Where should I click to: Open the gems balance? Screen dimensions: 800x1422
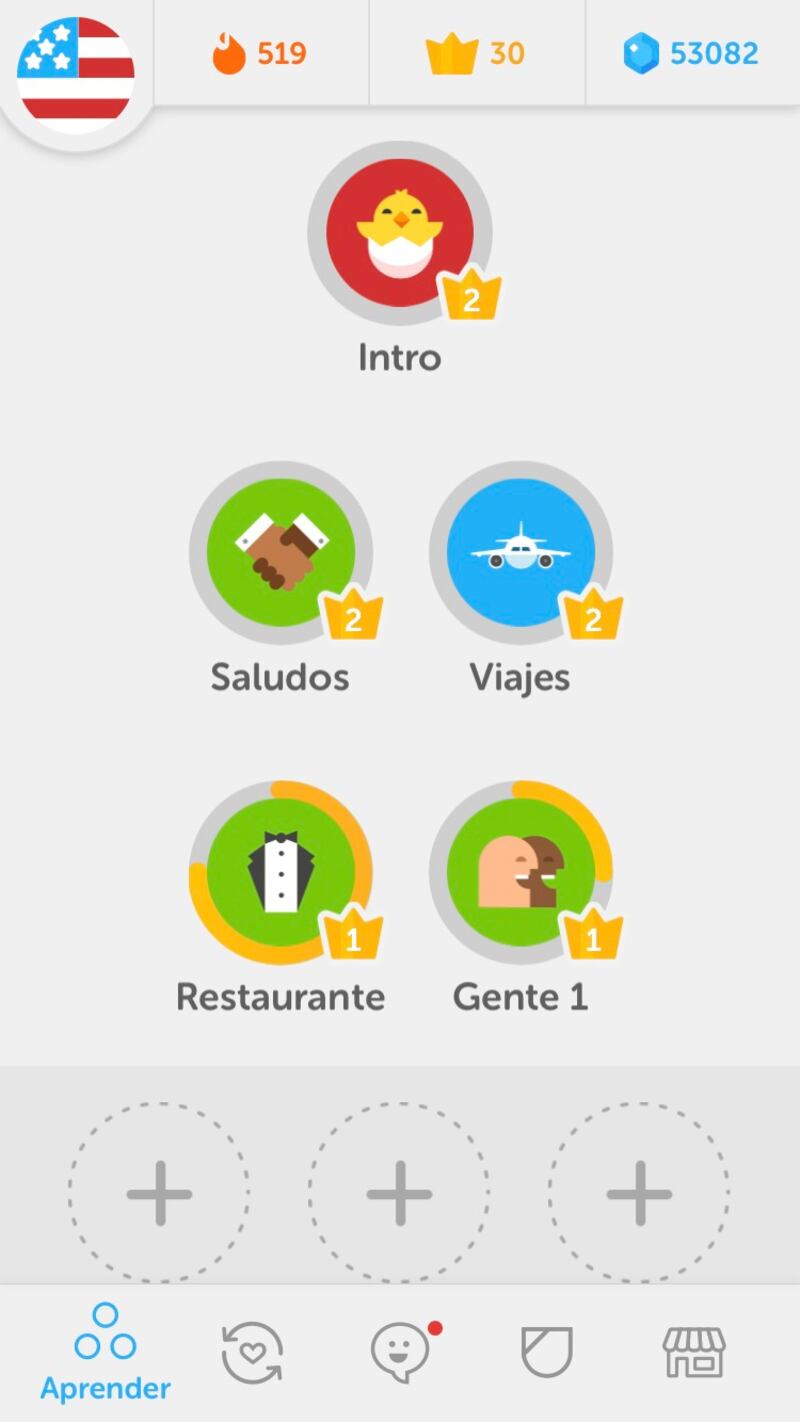(x=691, y=52)
